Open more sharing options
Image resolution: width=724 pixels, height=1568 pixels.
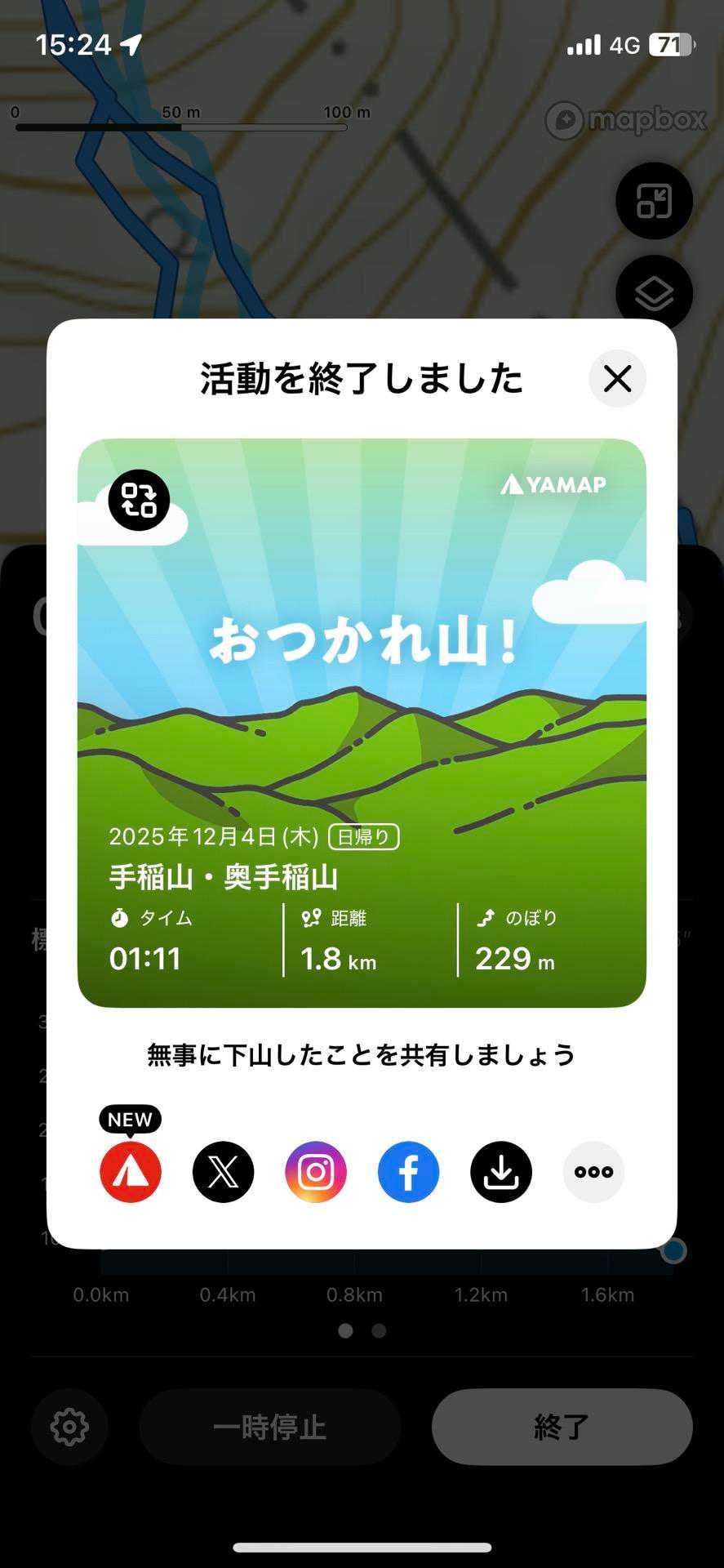593,1172
